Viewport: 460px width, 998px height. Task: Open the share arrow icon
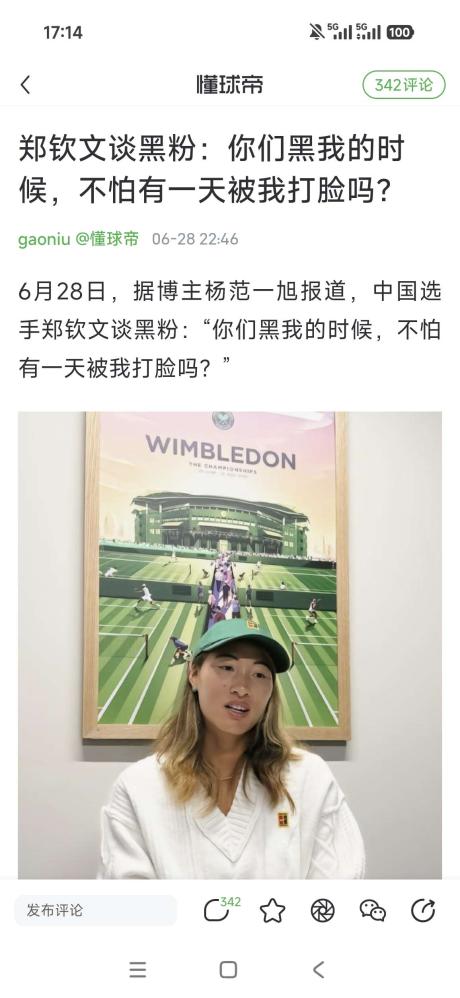423,911
